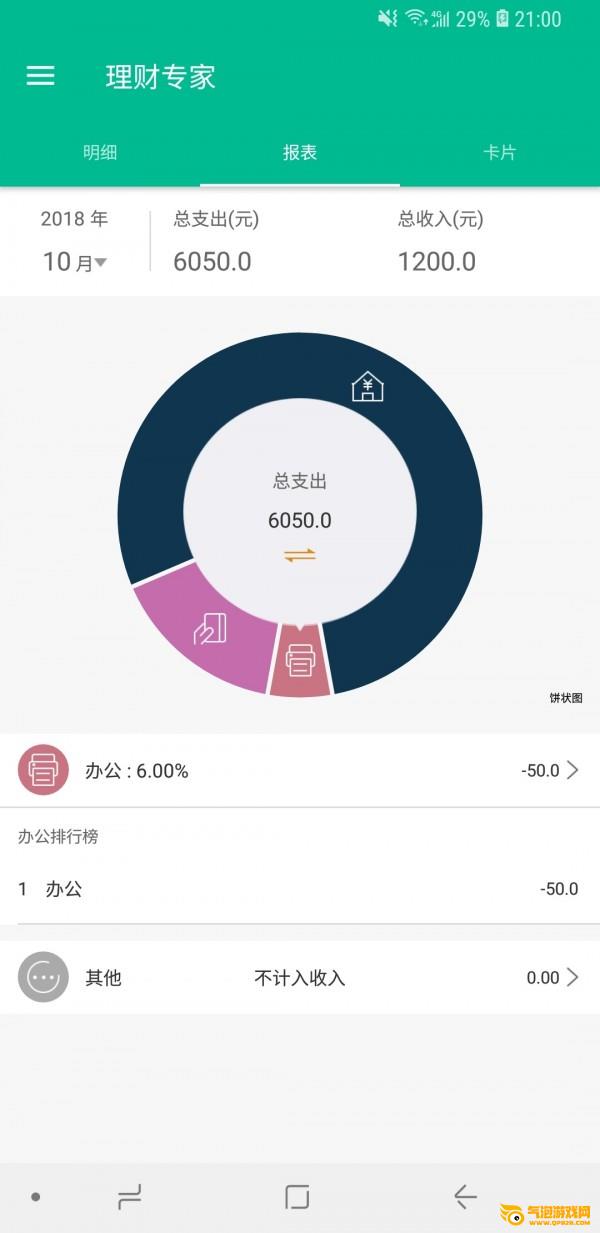Go back with the system back button
This screenshot has height=1233, width=600.
click(x=465, y=1196)
